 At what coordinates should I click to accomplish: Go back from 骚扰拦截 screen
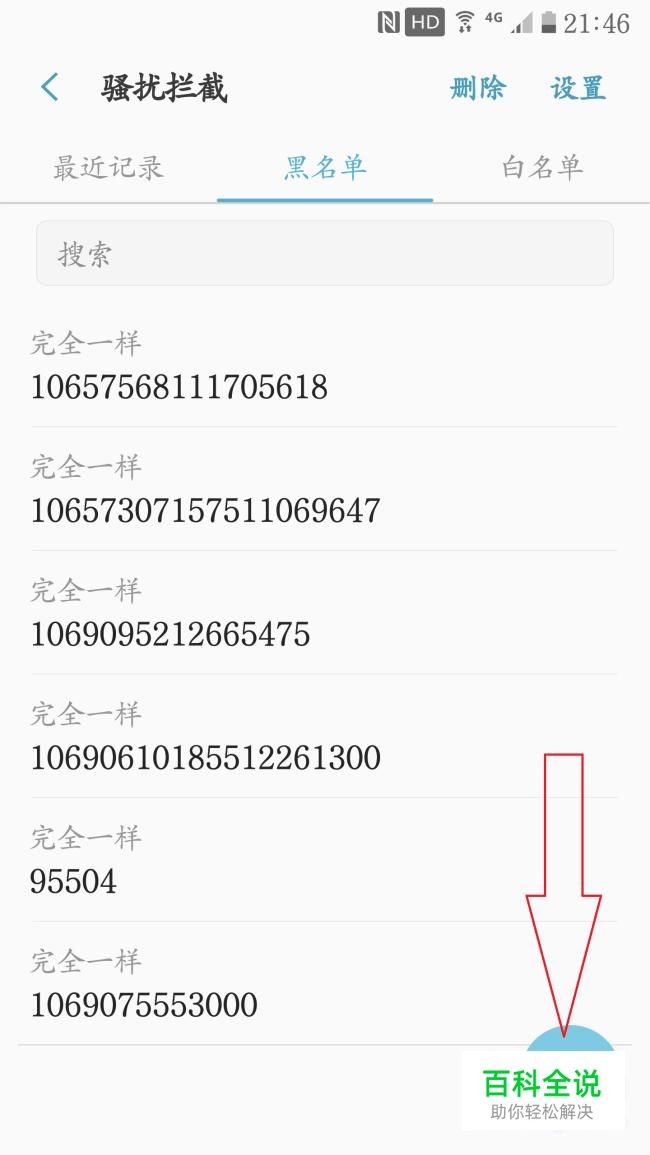point(49,88)
